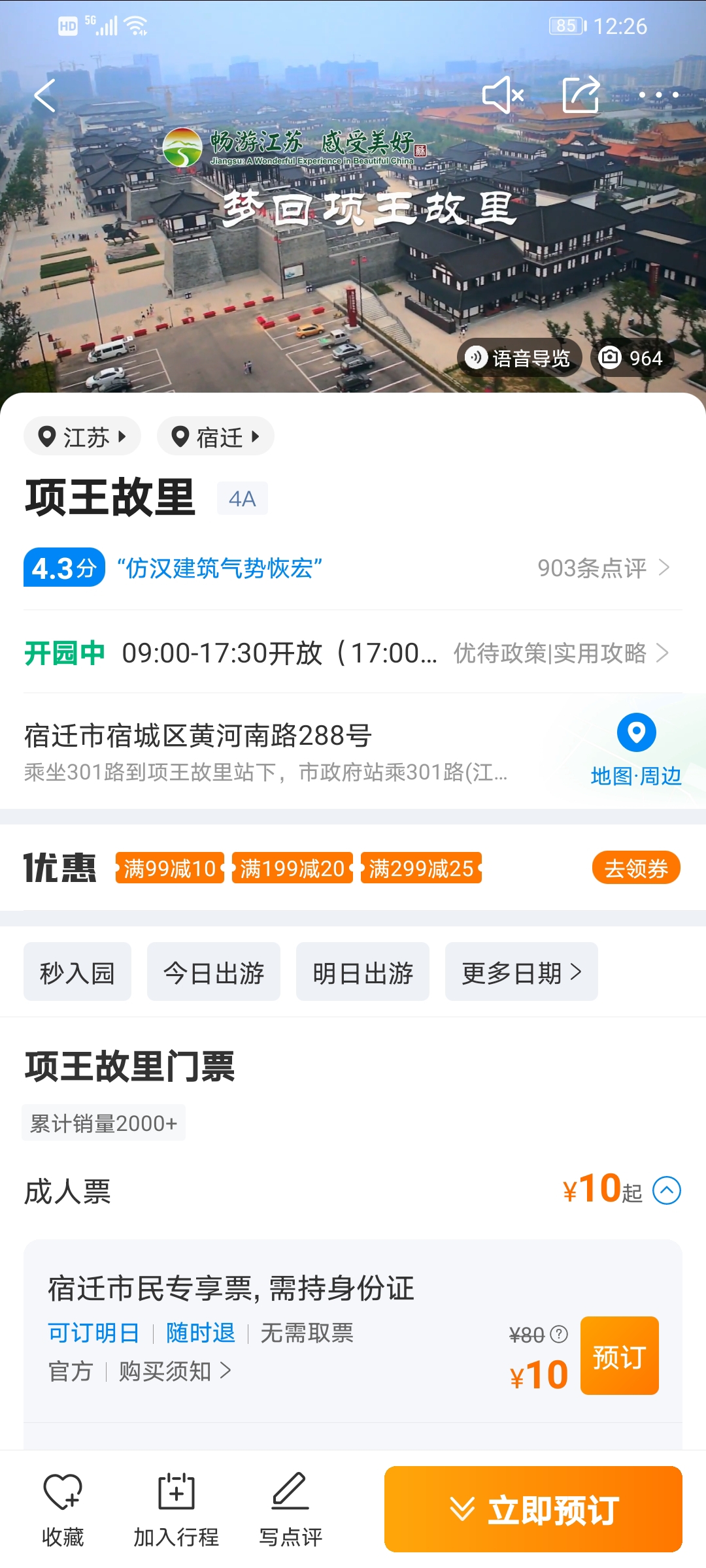The height and width of the screenshot is (1568, 706).
Task: Claim coupons with 去领券
Action: tap(636, 868)
